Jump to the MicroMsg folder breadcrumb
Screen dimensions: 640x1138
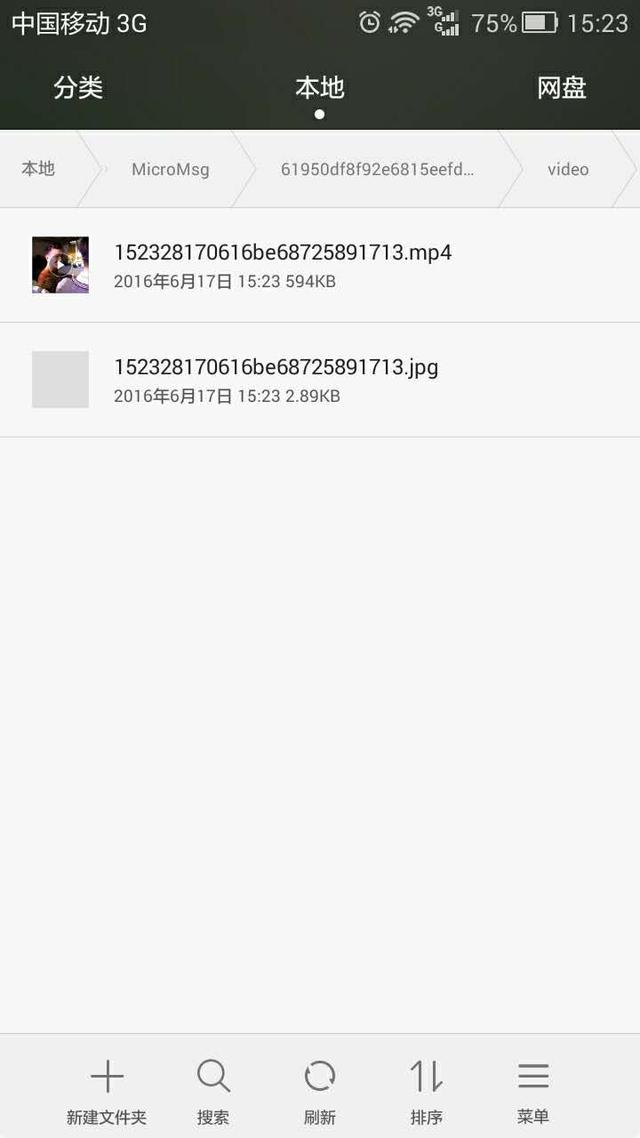(x=170, y=169)
